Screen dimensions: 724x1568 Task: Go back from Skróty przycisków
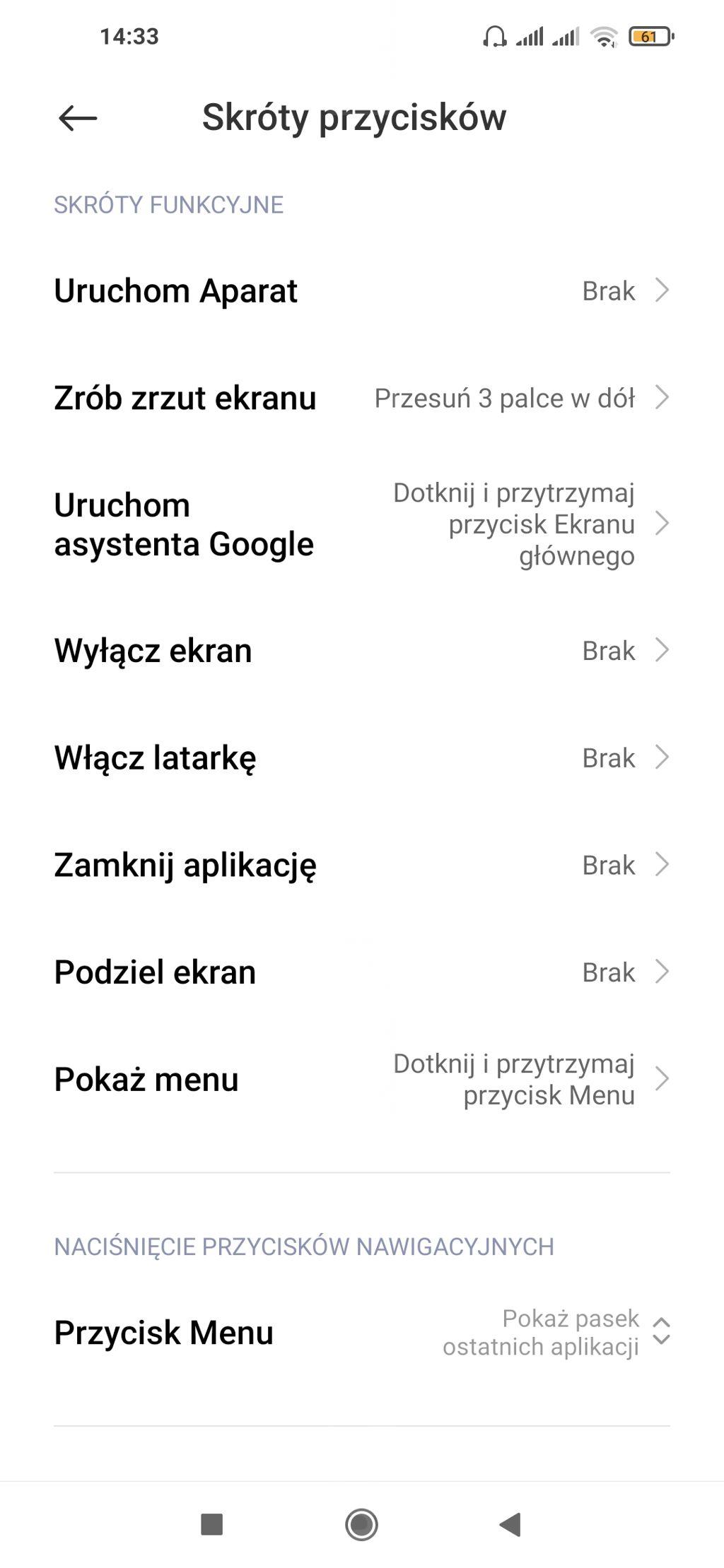pyautogui.click(x=78, y=118)
